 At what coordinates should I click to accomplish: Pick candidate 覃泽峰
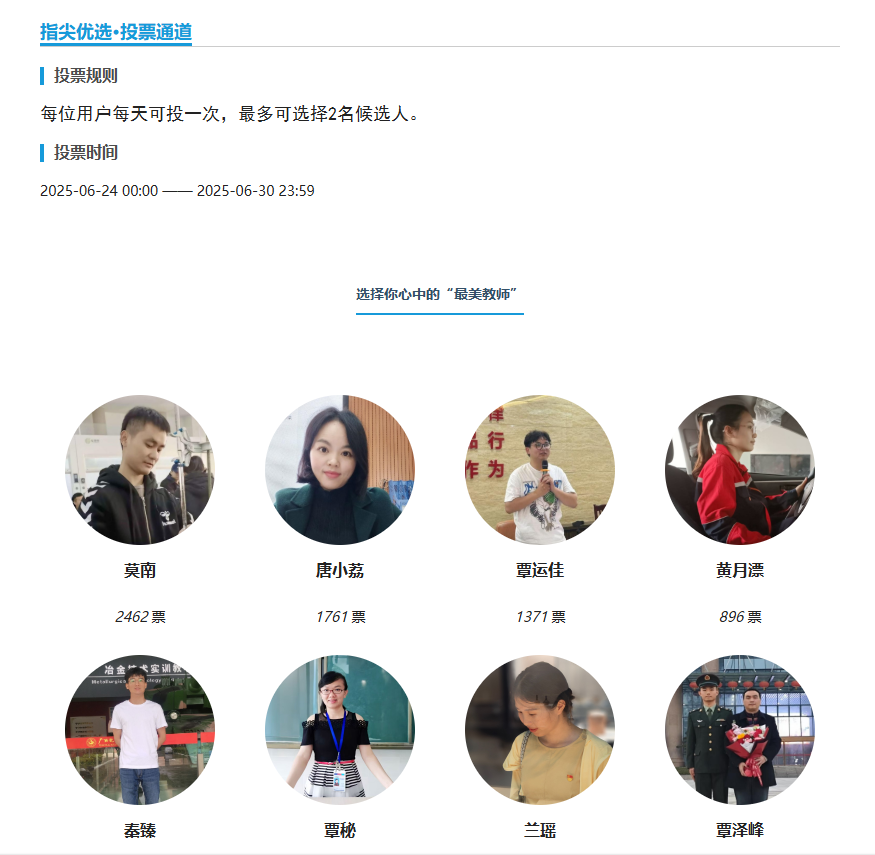[x=740, y=730]
